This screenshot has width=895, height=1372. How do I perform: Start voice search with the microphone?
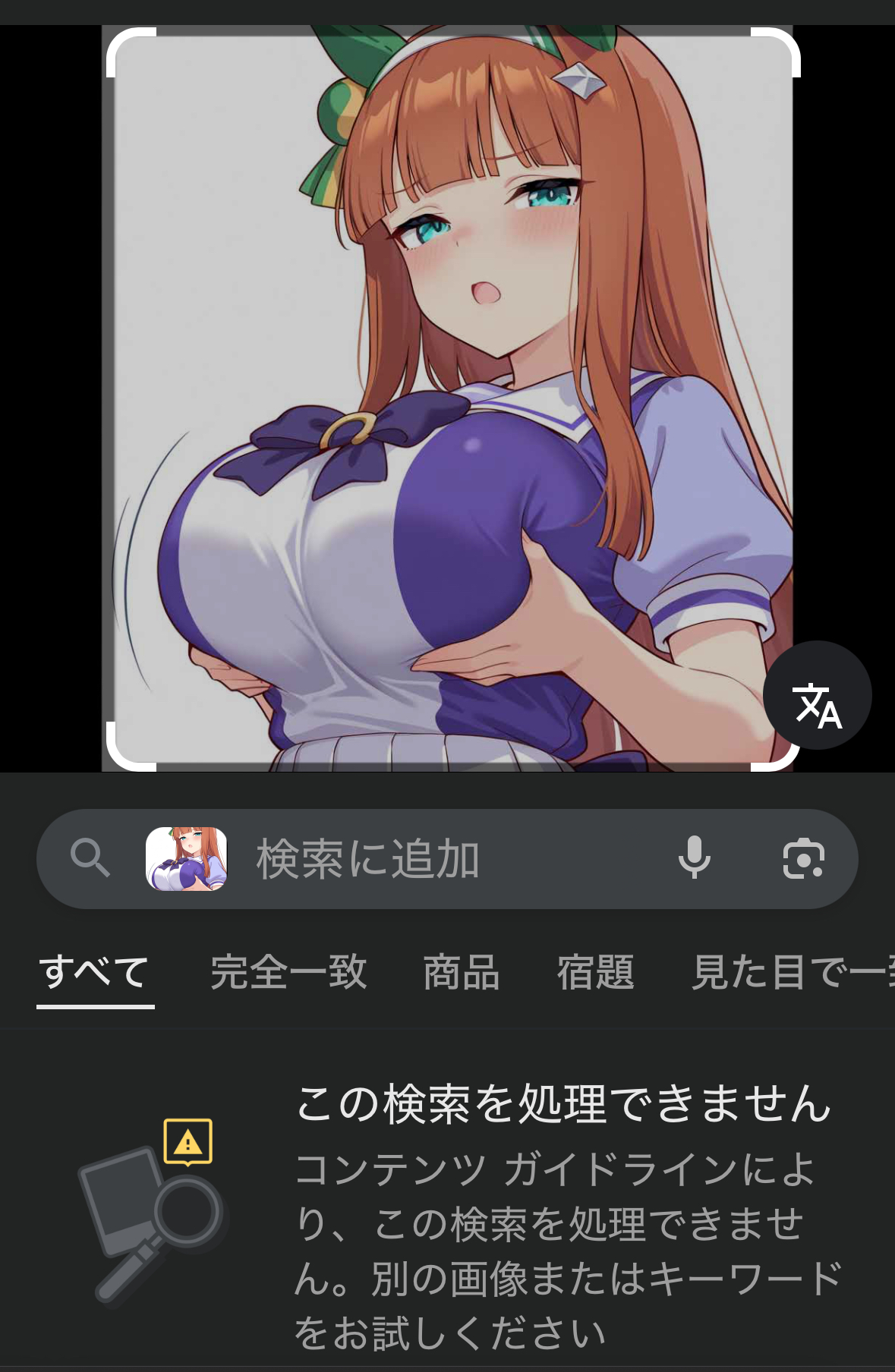pyautogui.click(x=694, y=858)
